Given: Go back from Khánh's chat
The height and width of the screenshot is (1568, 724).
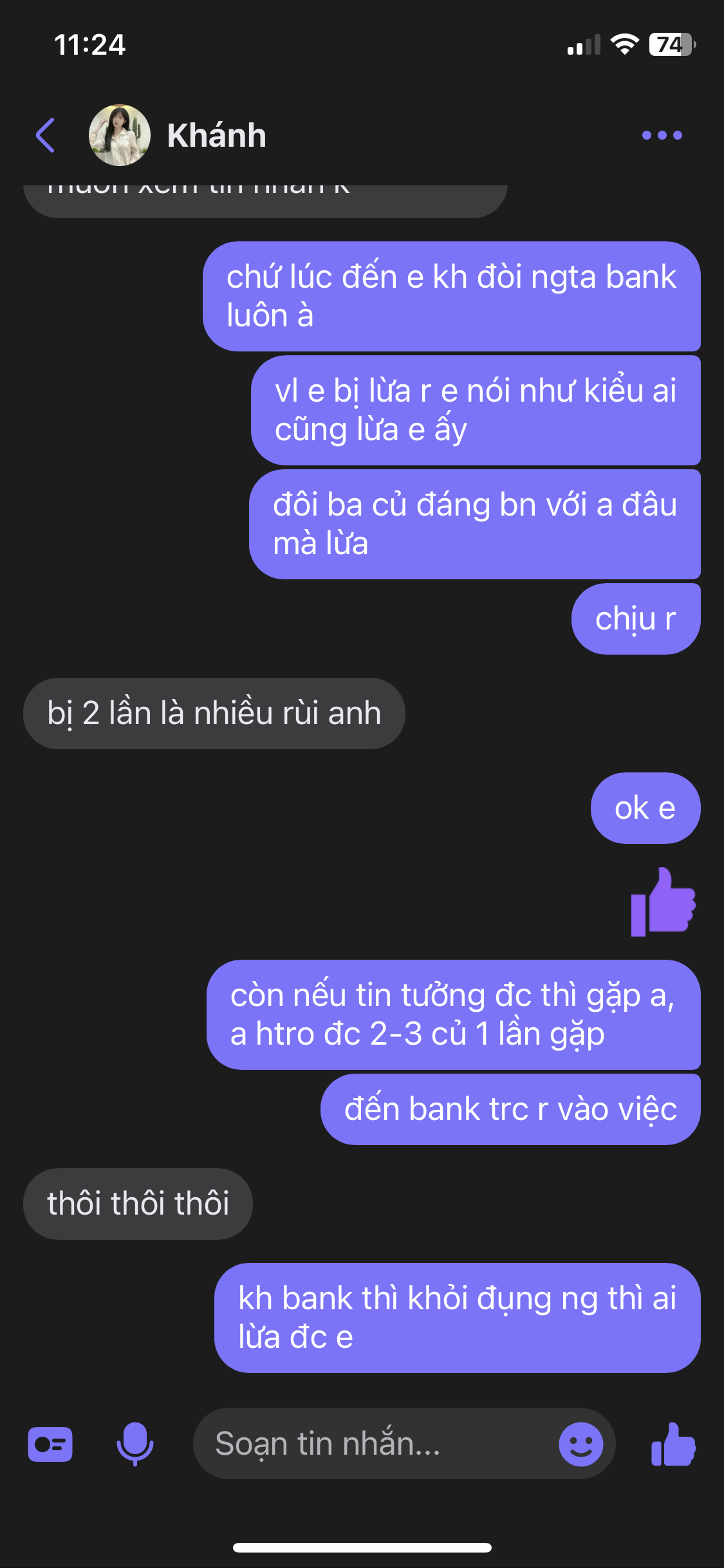Looking at the screenshot, I should 45,135.
